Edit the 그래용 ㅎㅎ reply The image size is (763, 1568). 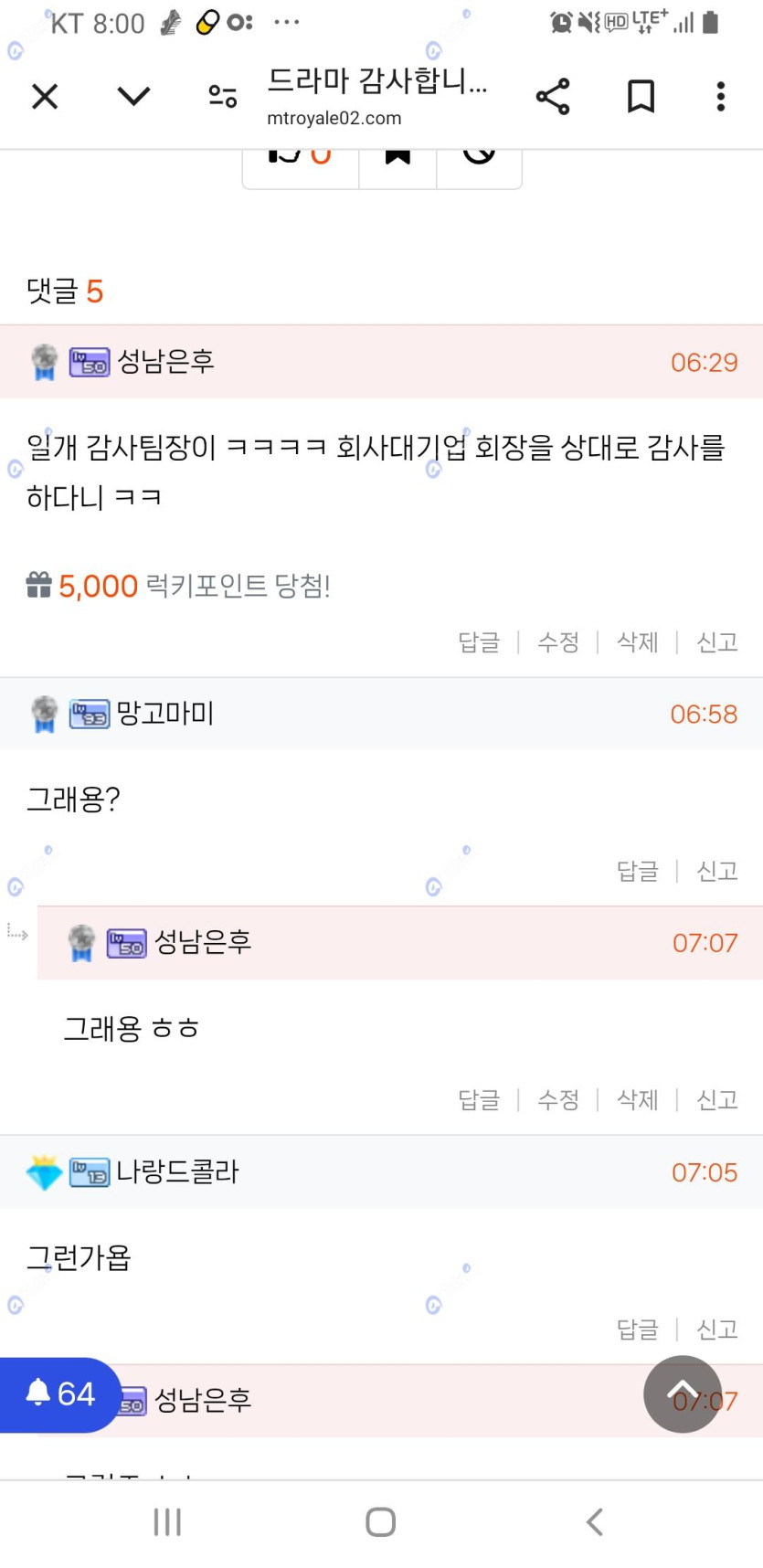558,1100
